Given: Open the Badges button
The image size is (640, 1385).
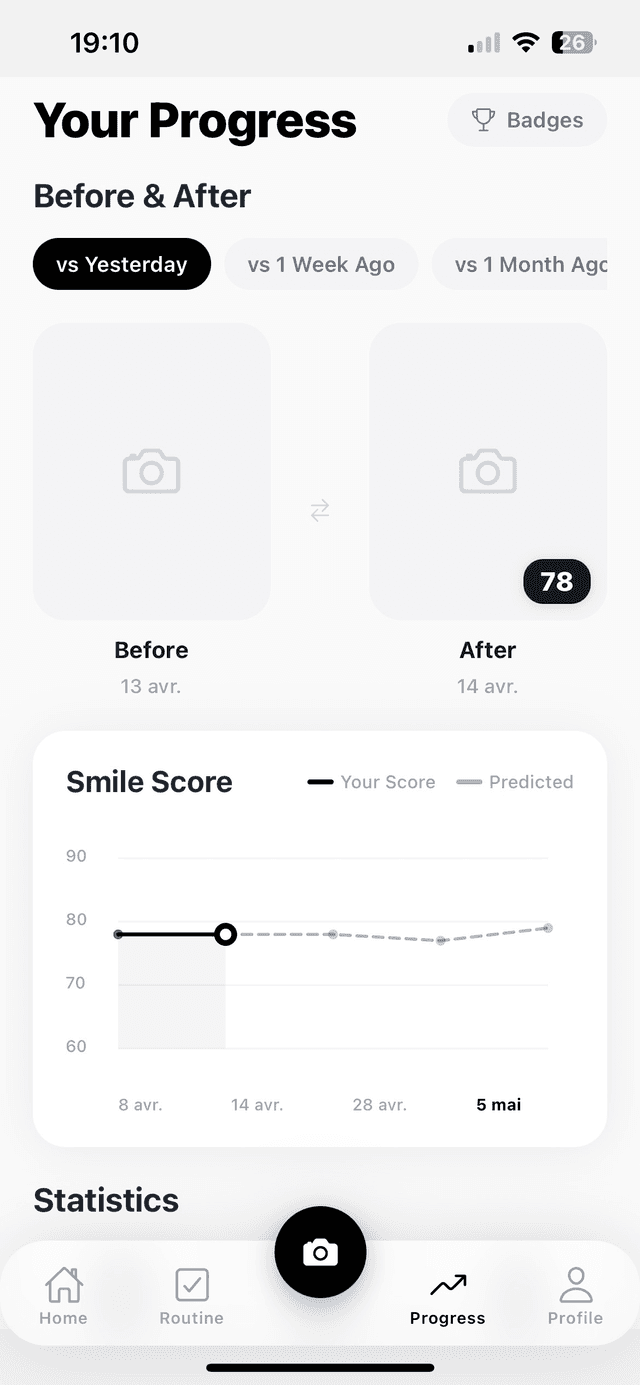Looking at the screenshot, I should (x=527, y=121).
